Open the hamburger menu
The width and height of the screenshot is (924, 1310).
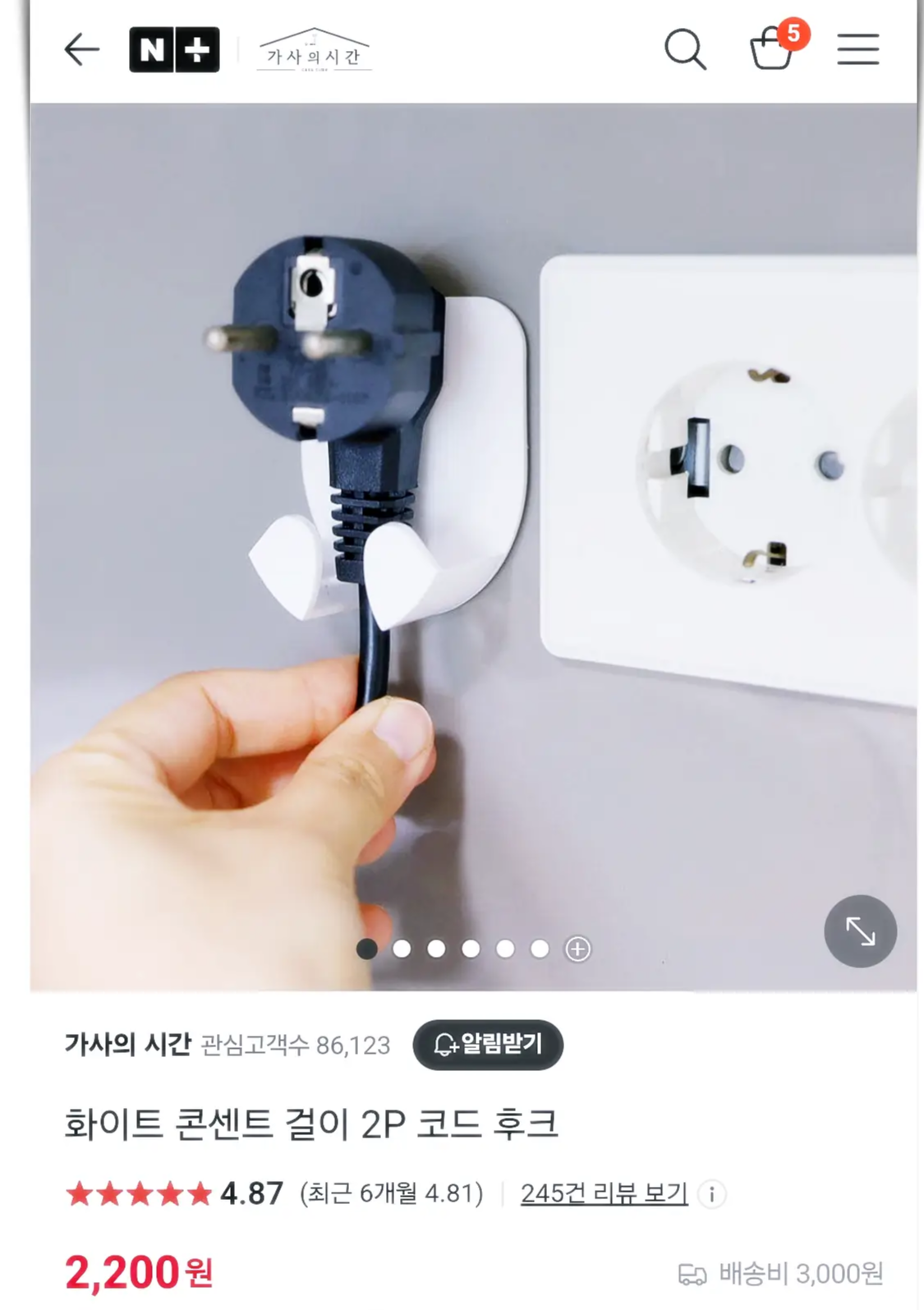tap(857, 49)
